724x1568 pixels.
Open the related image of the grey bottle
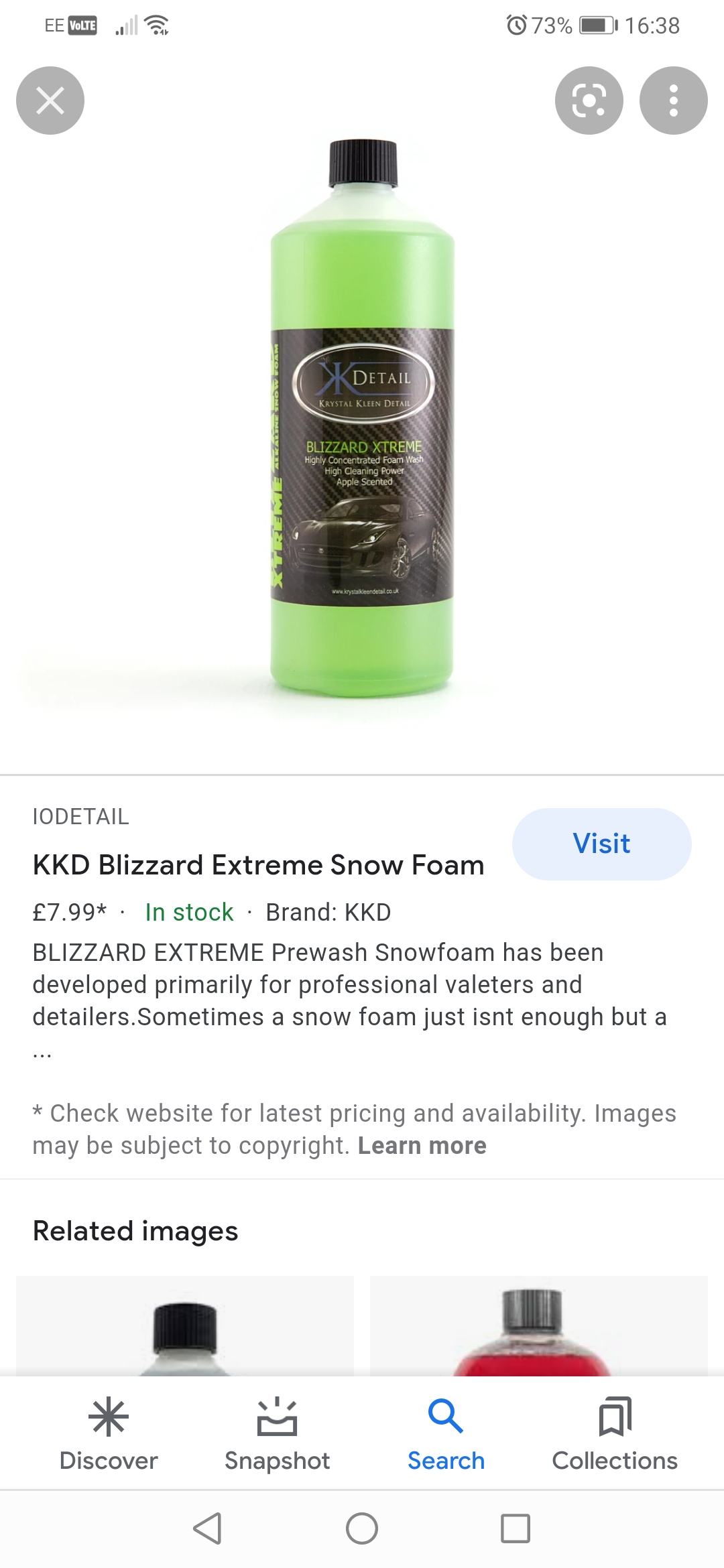point(185,1327)
